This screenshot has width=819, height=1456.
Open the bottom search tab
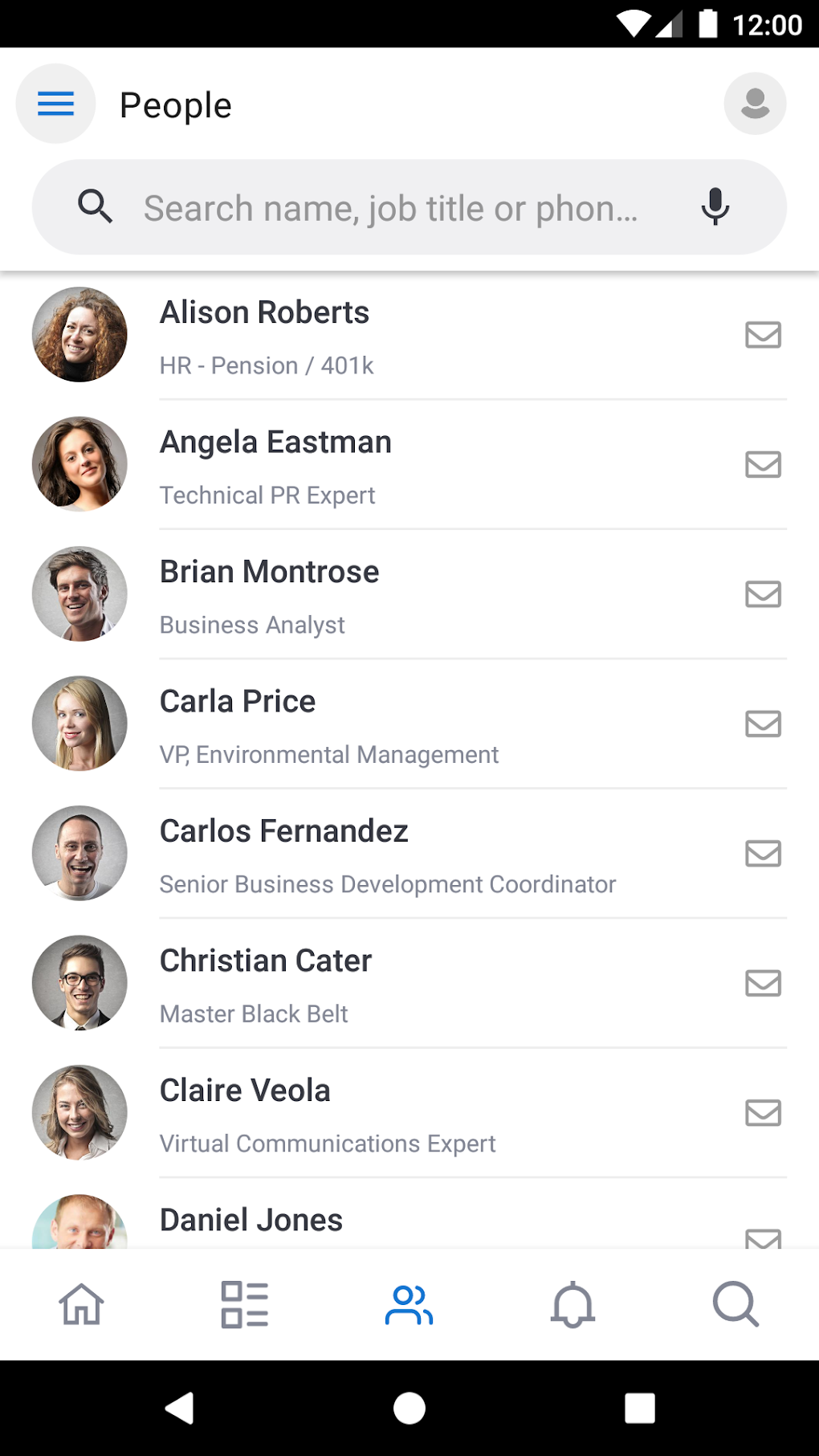pyautogui.click(x=735, y=1304)
